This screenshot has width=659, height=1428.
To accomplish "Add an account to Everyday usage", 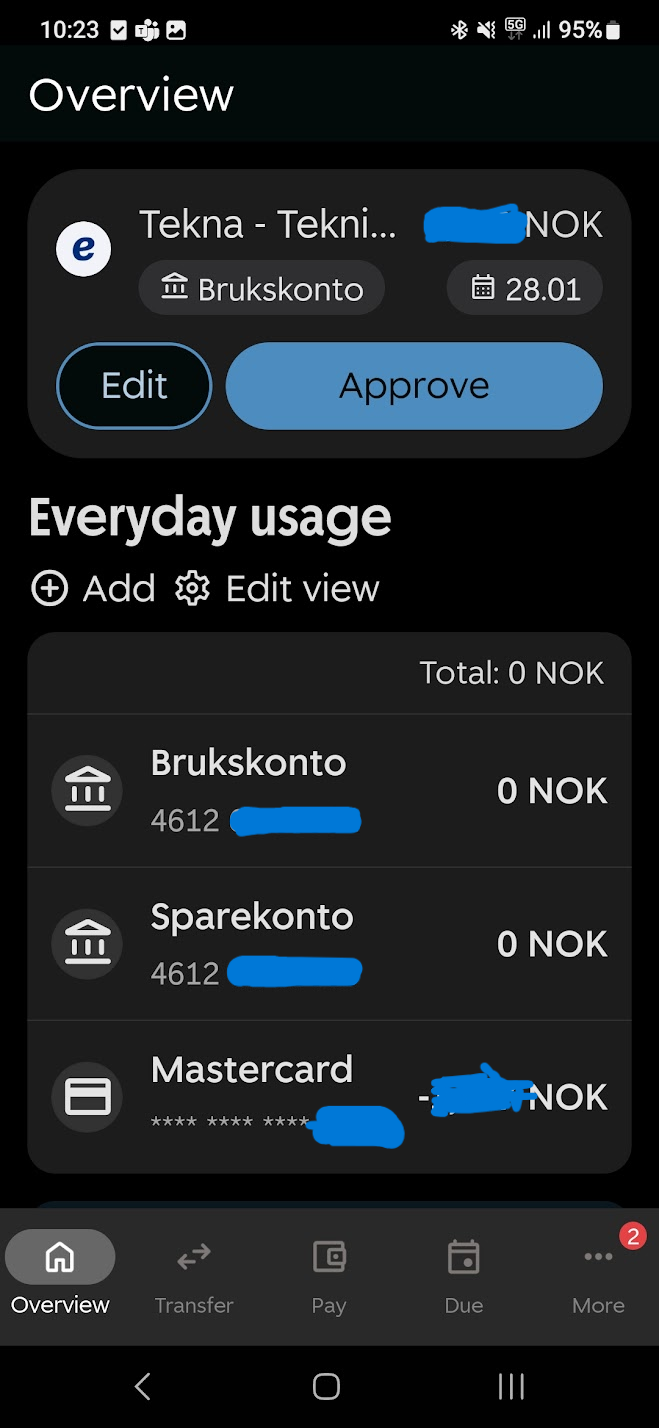I will click(x=93, y=588).
